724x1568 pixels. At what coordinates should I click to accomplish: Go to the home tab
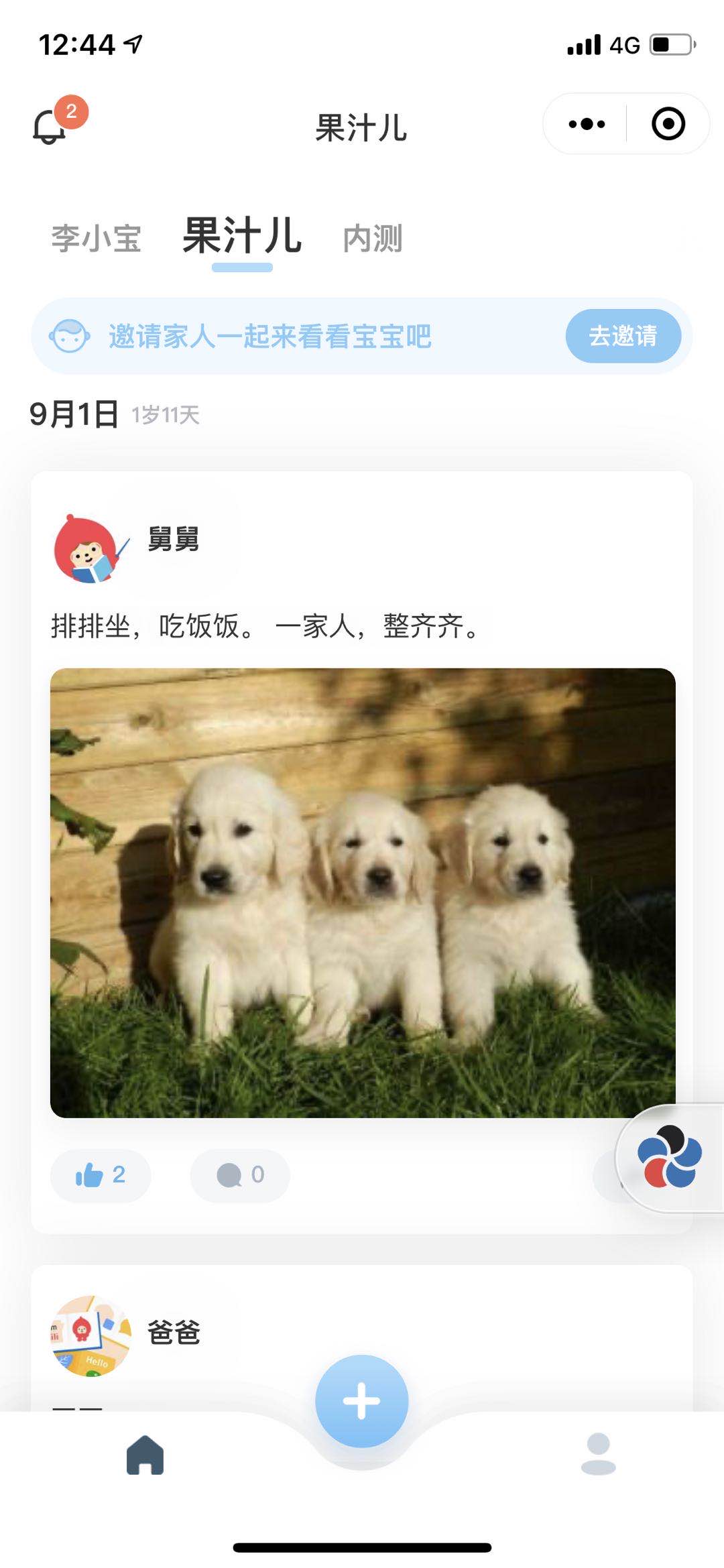145,1455
